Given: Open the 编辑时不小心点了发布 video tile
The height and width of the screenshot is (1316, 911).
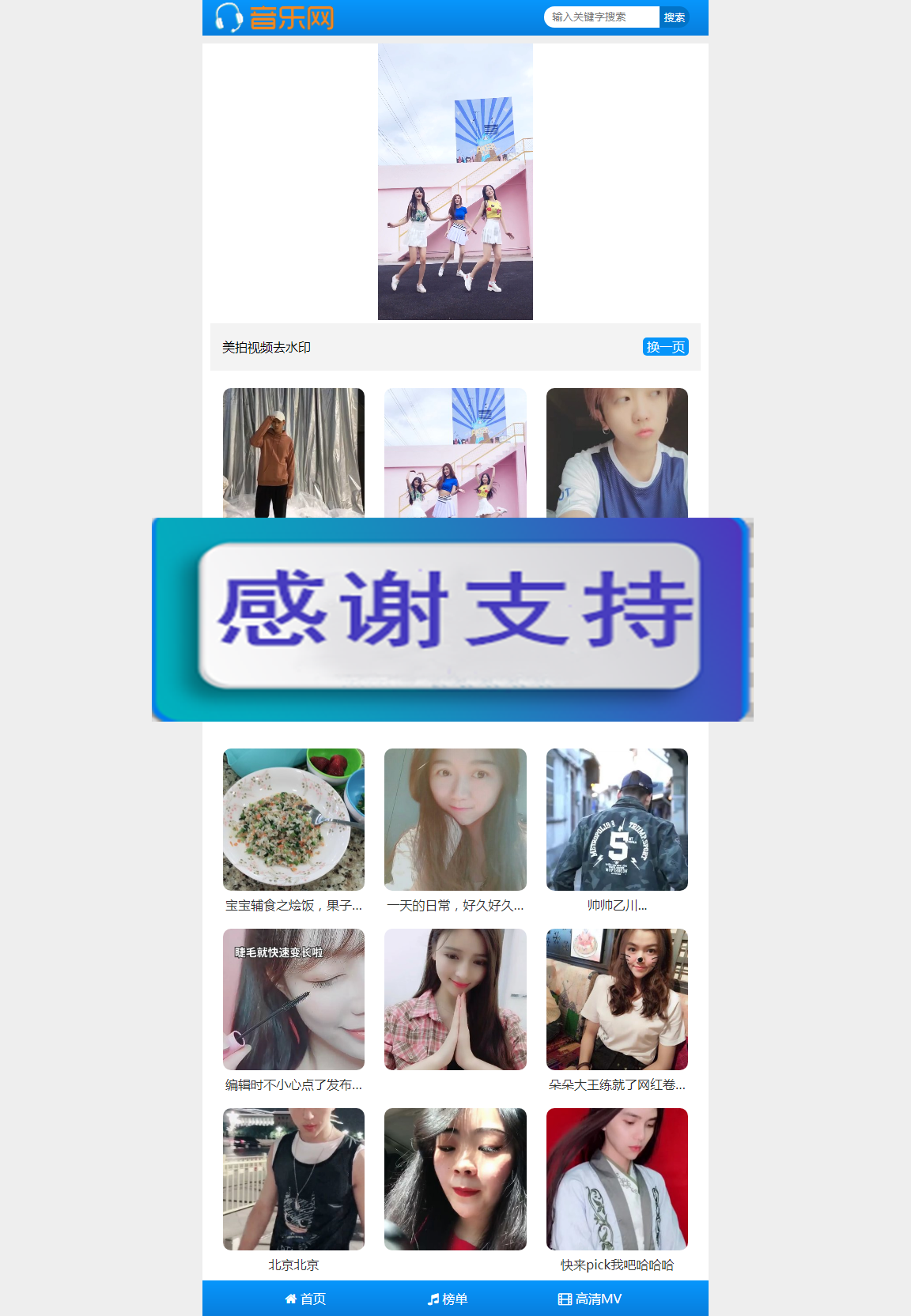Looking at the screenshot, I should coord(293,1000).
